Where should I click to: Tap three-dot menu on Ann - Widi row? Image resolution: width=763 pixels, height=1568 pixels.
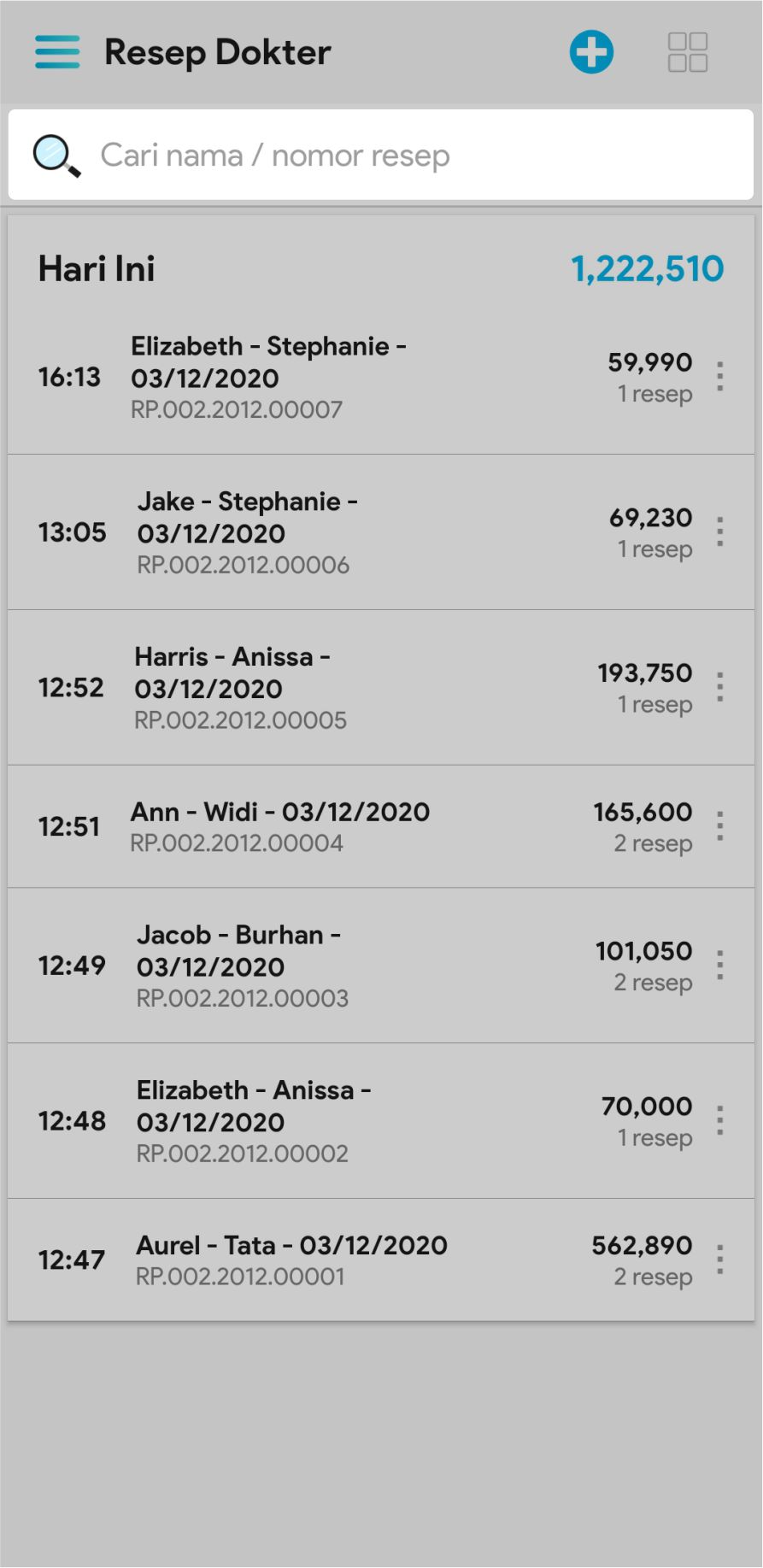[720, 826]
